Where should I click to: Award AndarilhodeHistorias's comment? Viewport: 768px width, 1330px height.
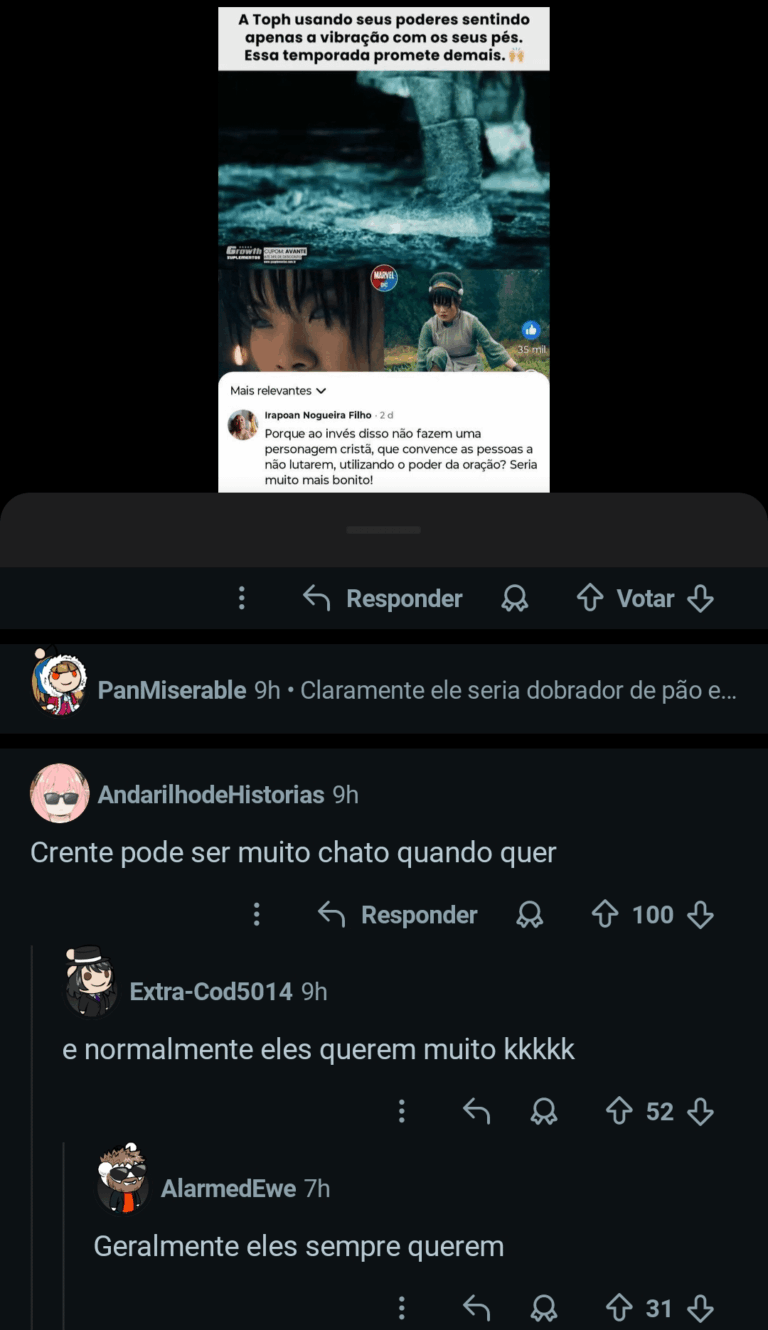click(530, 914)
